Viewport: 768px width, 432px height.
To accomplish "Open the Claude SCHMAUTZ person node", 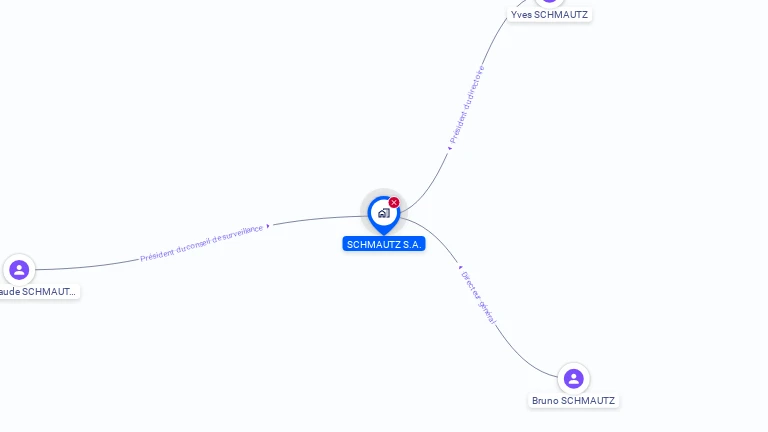I will (19, 270).
